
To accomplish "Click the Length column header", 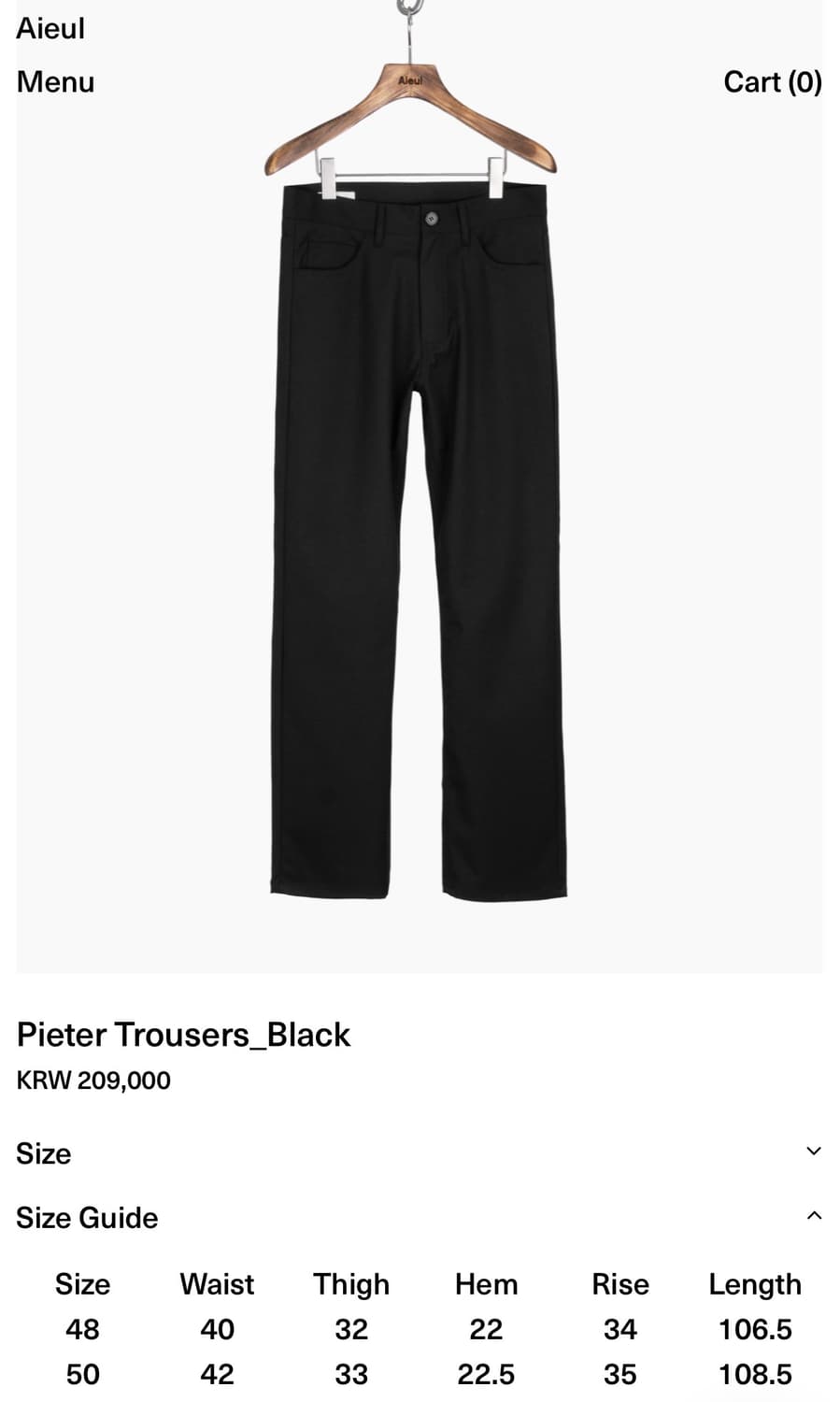I will click(x=756, y=1284).
